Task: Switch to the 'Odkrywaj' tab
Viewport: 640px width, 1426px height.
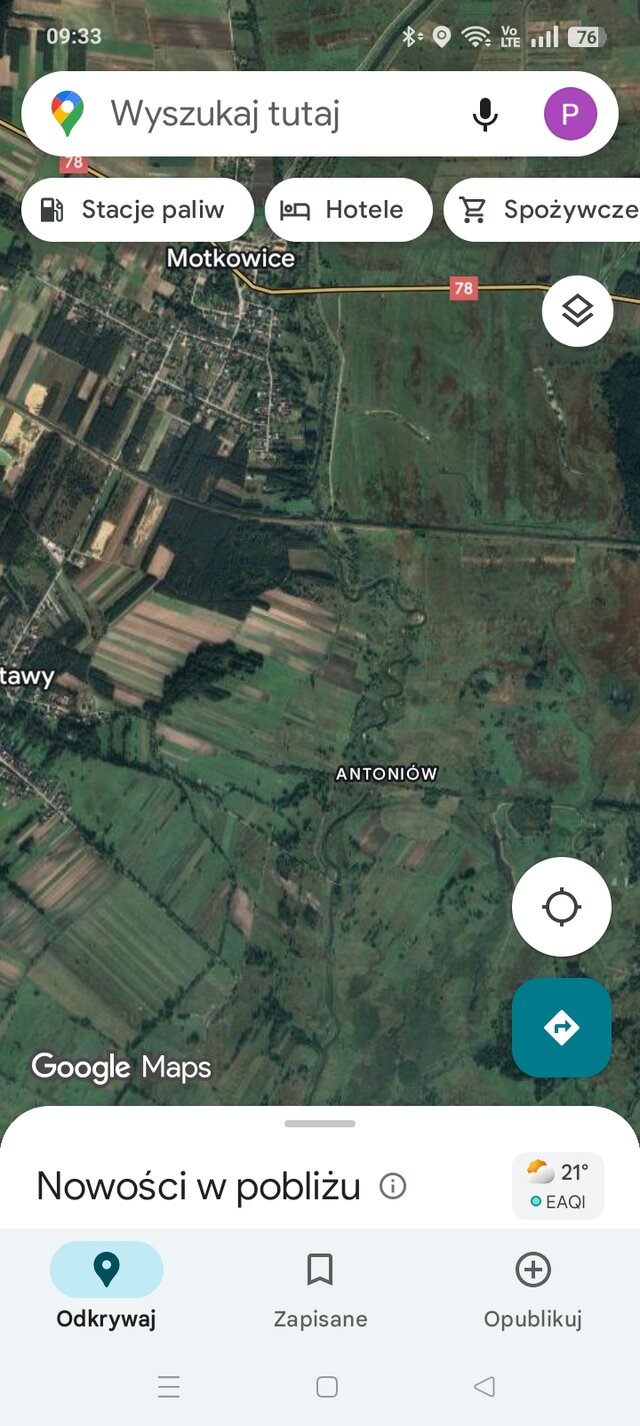Action: point(106,1286)
